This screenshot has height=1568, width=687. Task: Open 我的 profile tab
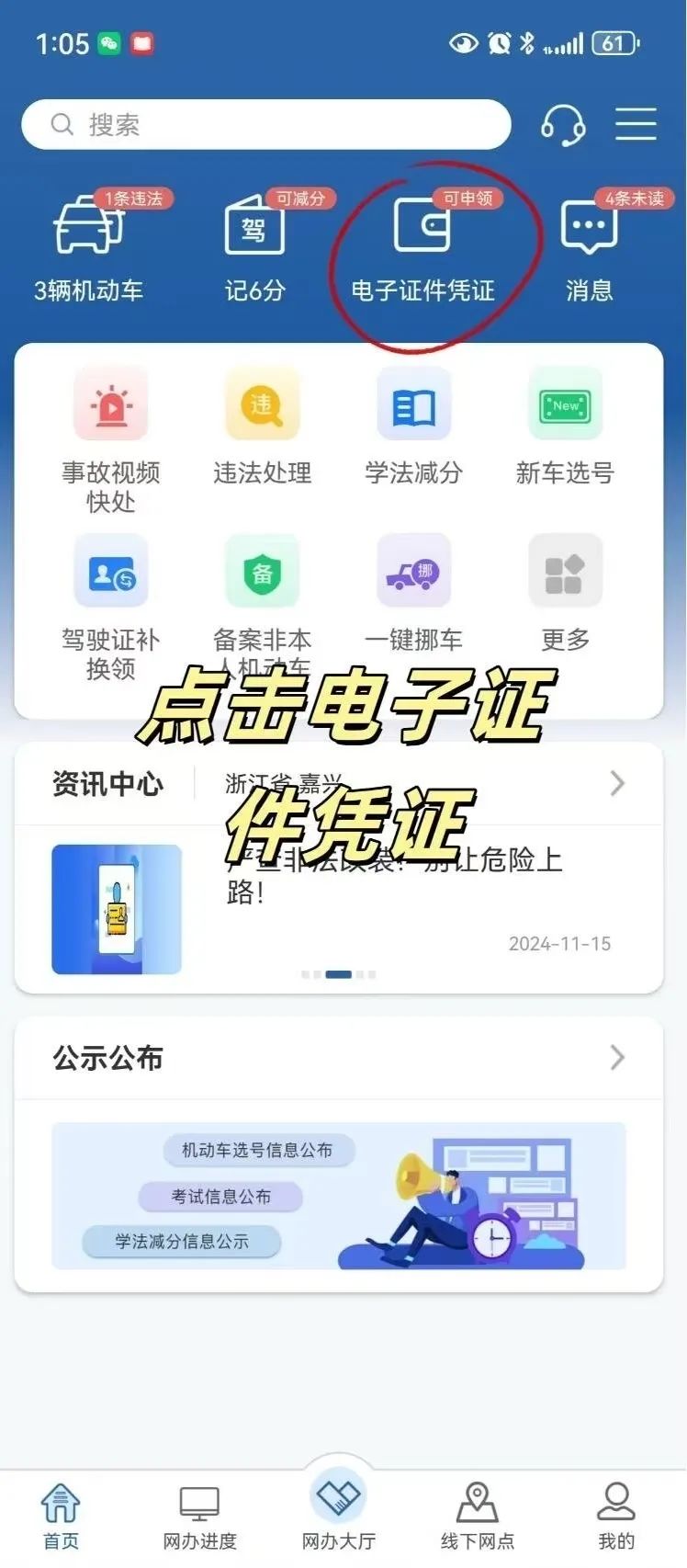pyautogui.click(x=615, y=1517)
